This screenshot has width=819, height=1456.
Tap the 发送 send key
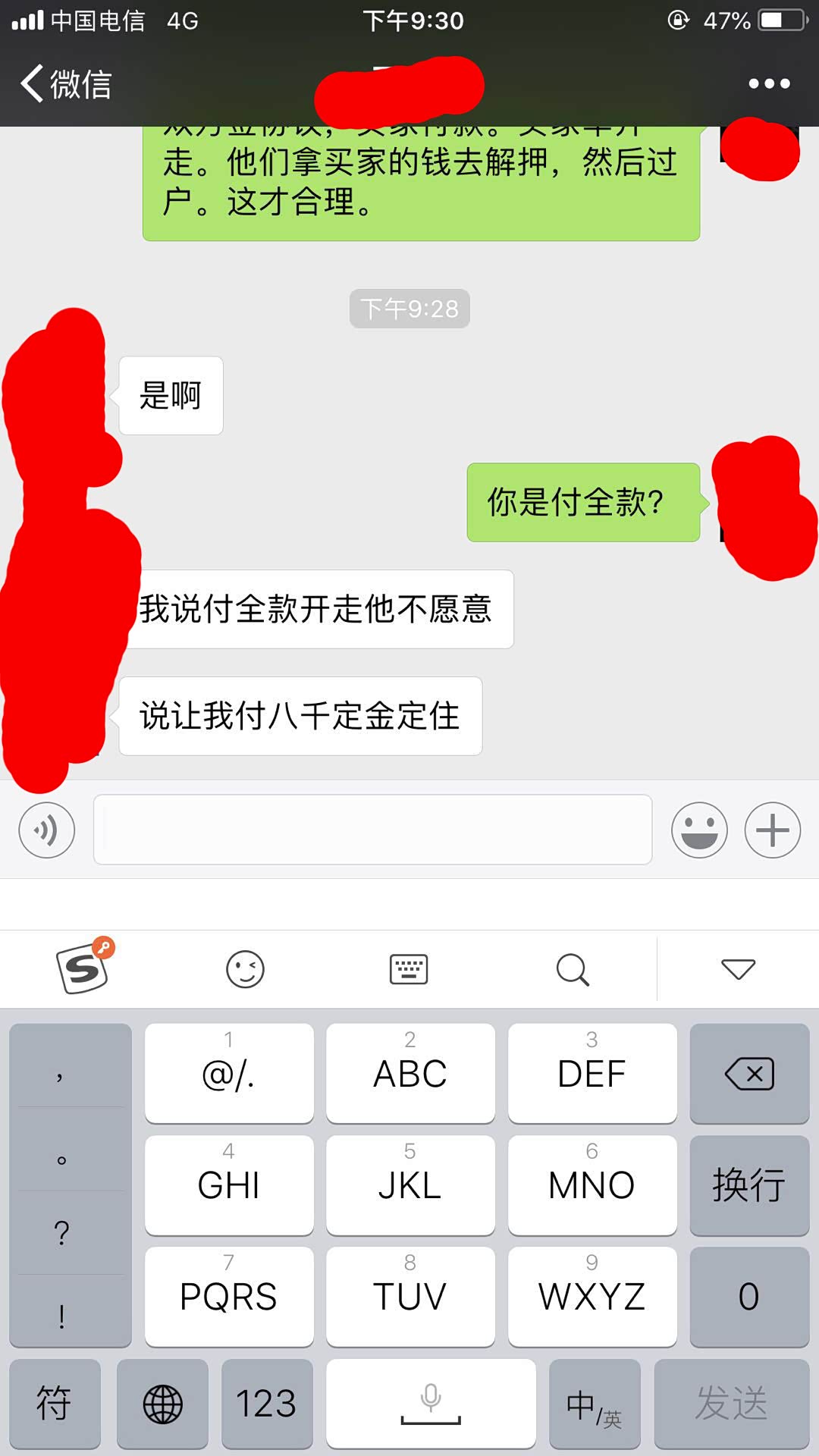(x=732, y=1404)
